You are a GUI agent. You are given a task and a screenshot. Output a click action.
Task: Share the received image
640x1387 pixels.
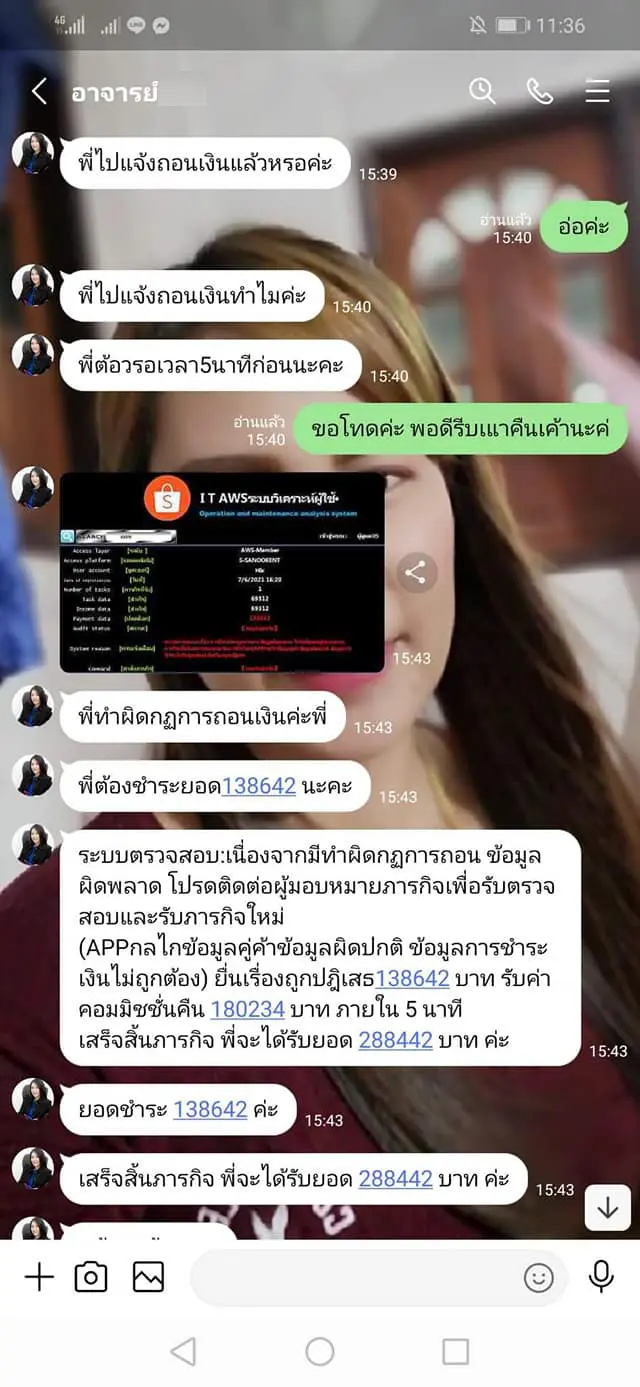pos(415,573)
